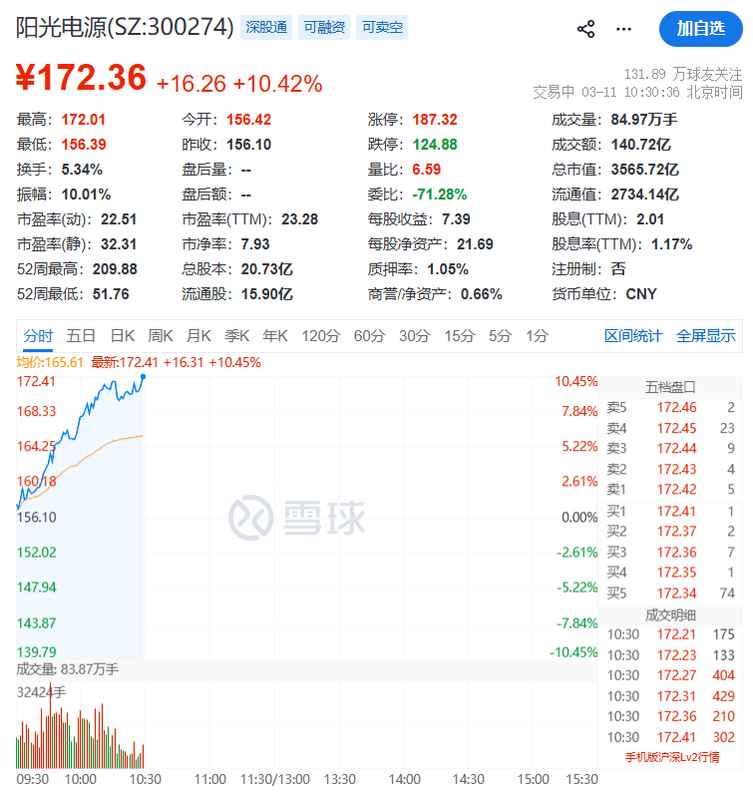Viewport: 753px width, 800px height.
Task: Click the 可卖空 tag
Action: [x=382, y=28]
